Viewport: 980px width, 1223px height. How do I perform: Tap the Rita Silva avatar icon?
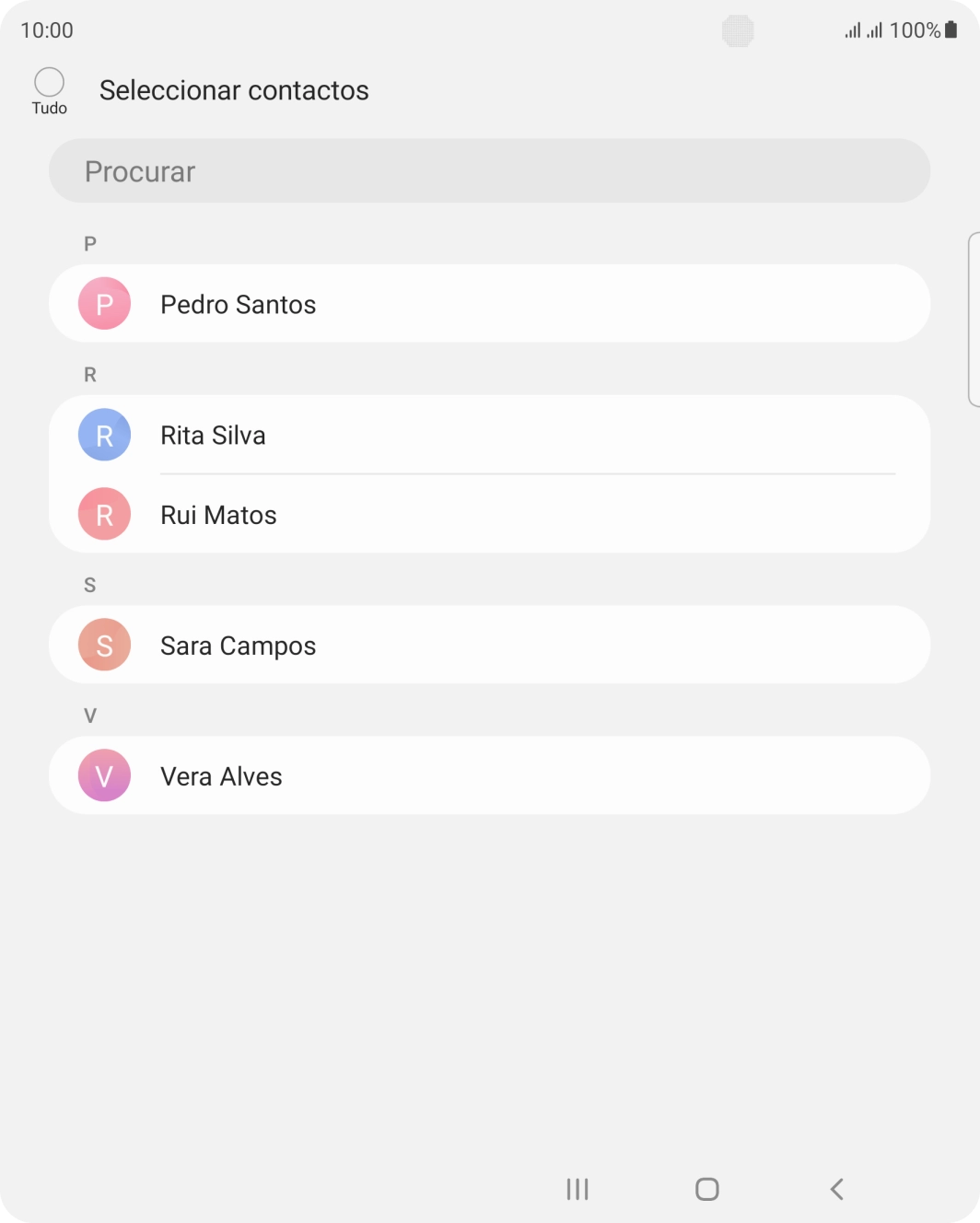pos(104,435)
